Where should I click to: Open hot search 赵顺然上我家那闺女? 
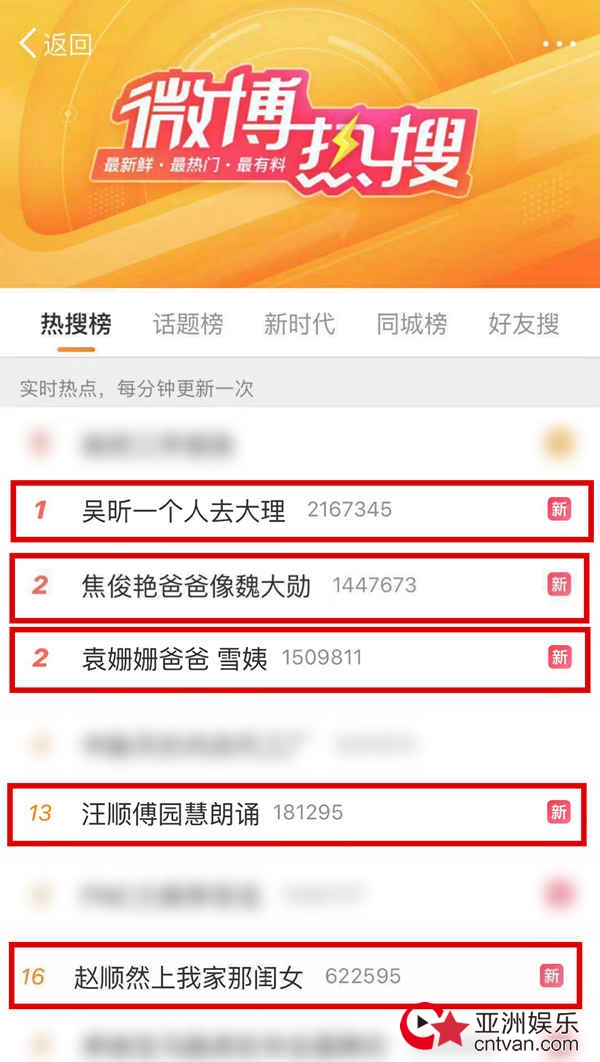[x=188, y=976]
